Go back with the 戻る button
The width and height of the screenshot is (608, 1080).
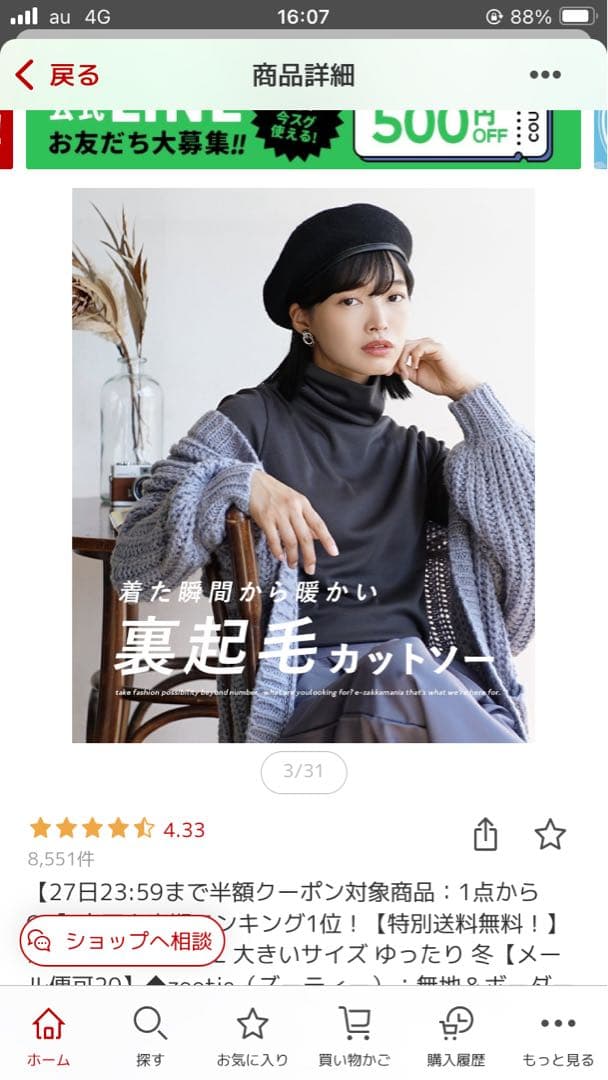[x=58, y=75]
